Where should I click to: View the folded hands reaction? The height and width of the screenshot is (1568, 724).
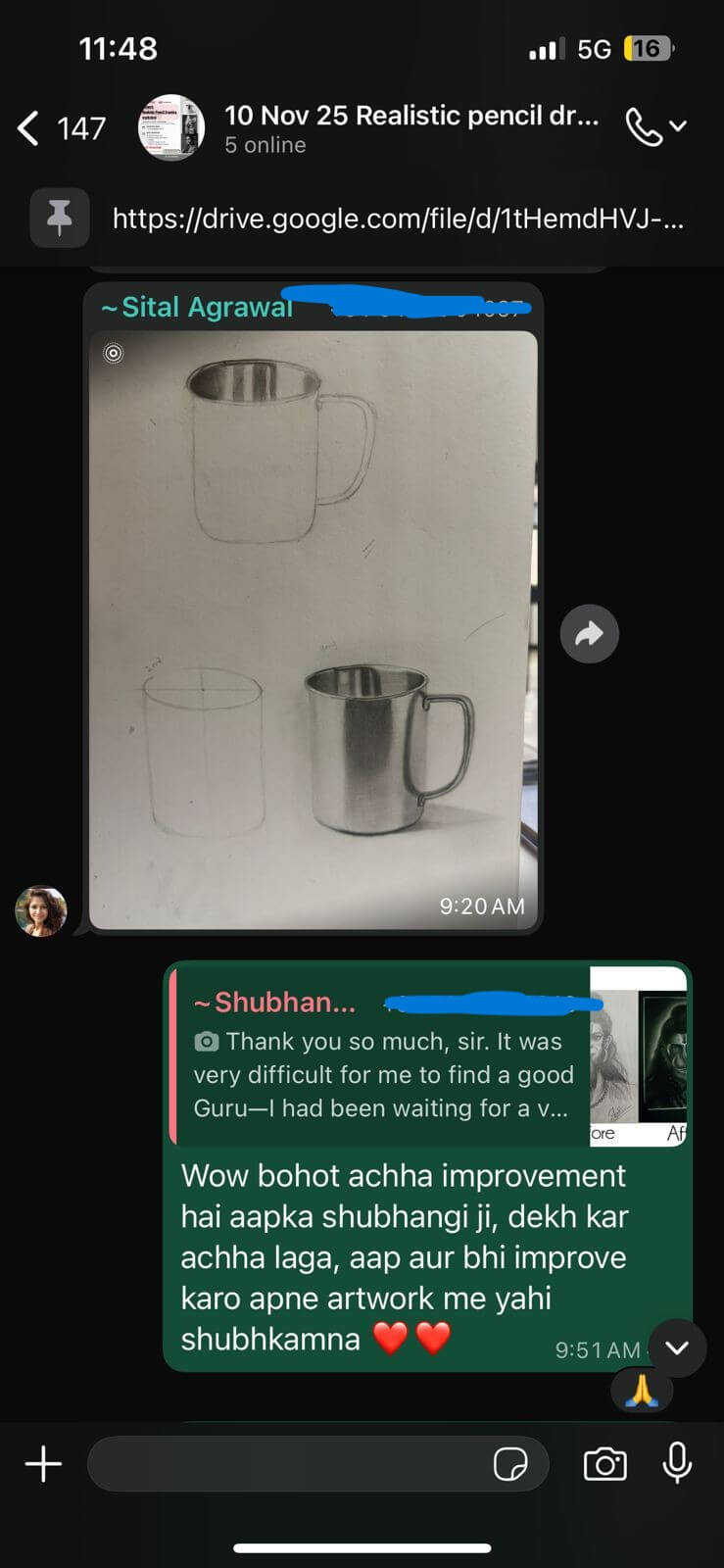(642, 1390)
